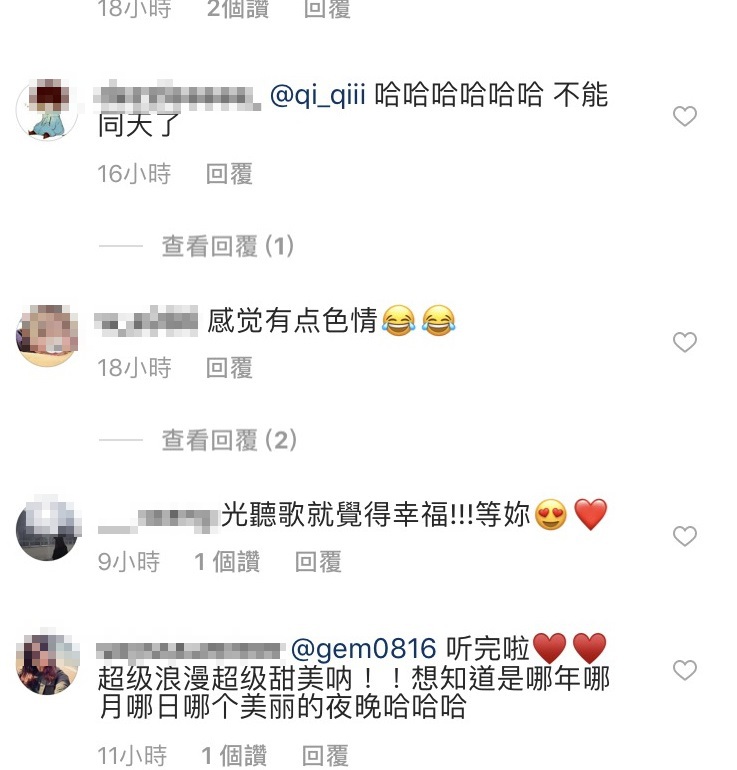View likes on the 9小時 comment
This screenshot has height=770, width=737.
[x=227, y=562]
